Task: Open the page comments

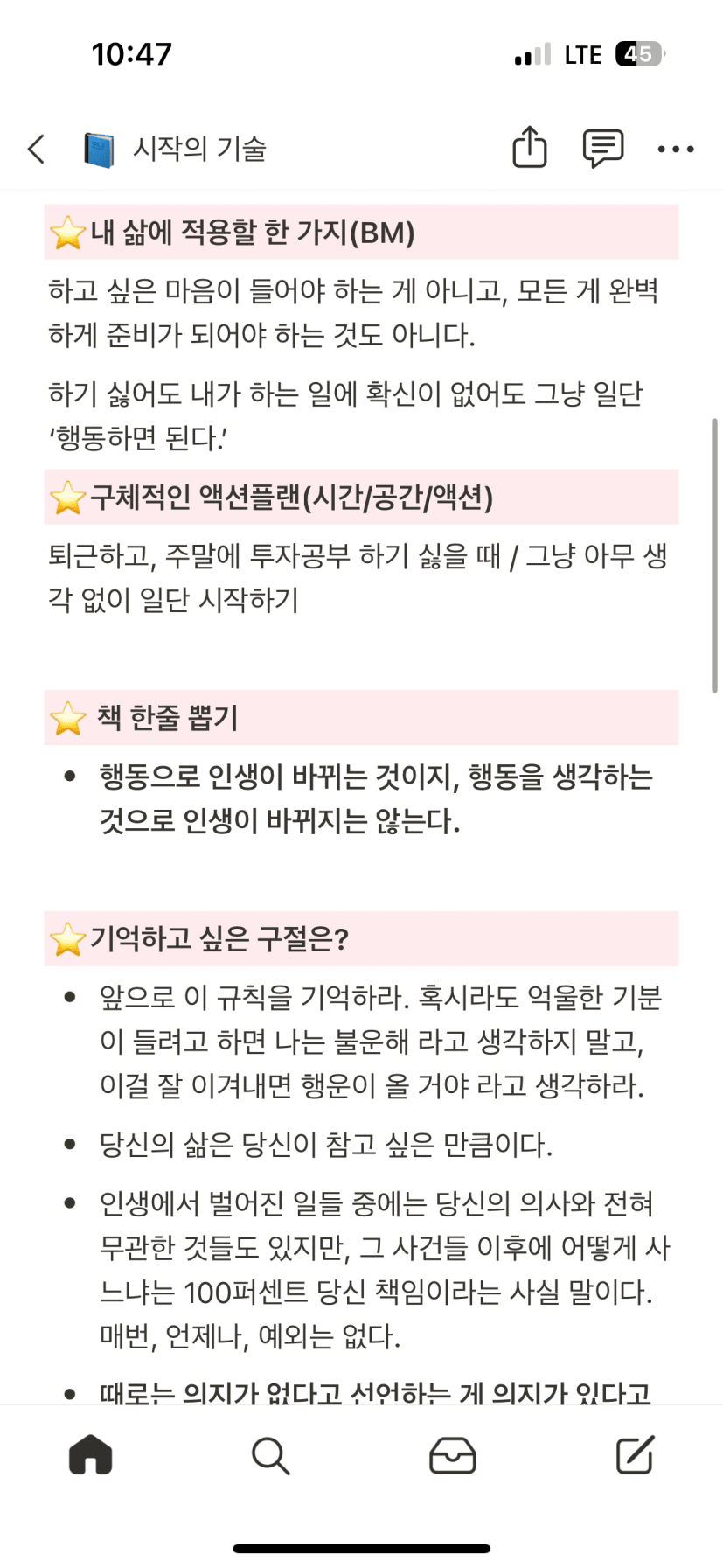Action: pos(603,149)
